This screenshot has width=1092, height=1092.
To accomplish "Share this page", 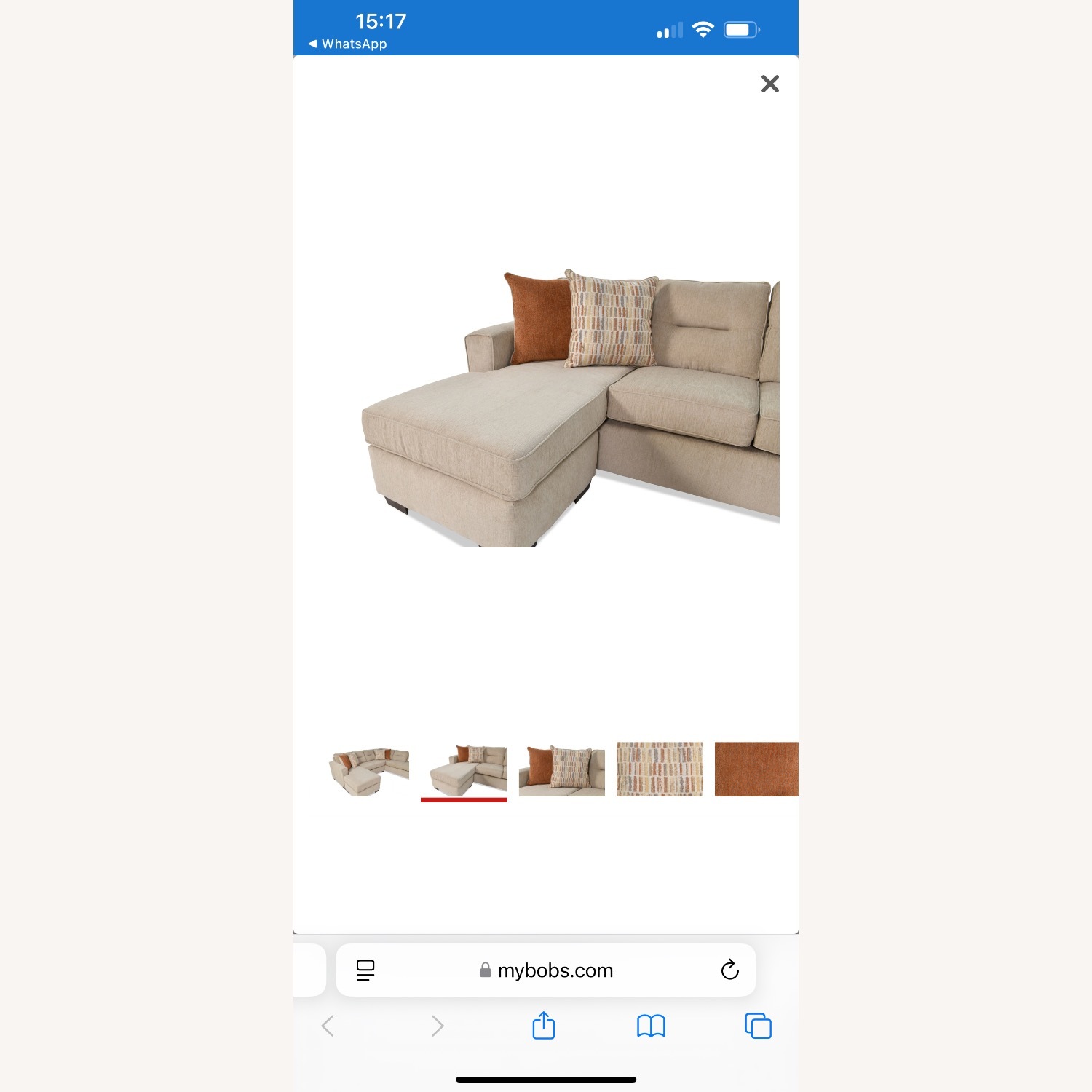I will tap(544, 1026).
